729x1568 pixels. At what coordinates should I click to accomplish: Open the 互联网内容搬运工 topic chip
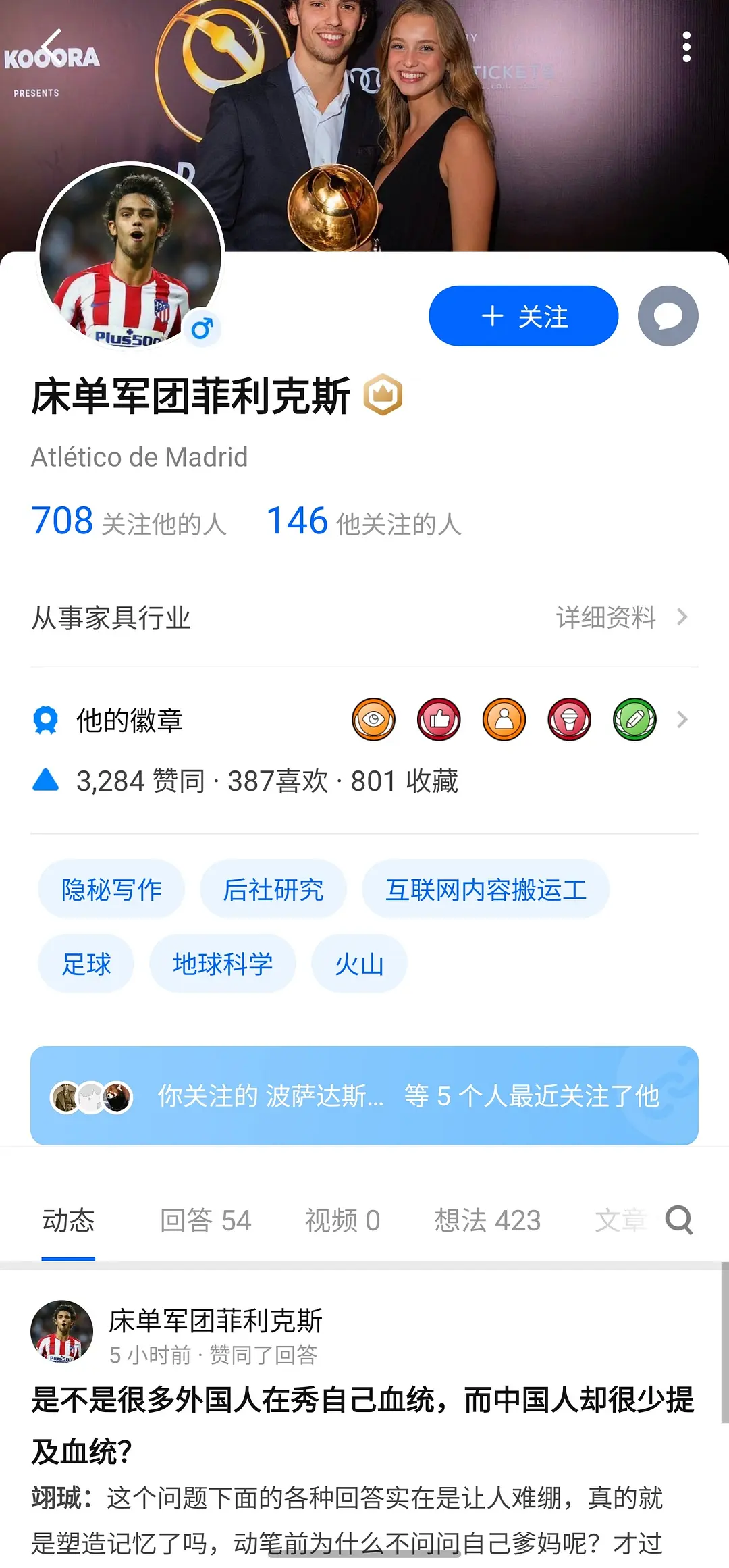click(x=485, y=889)
